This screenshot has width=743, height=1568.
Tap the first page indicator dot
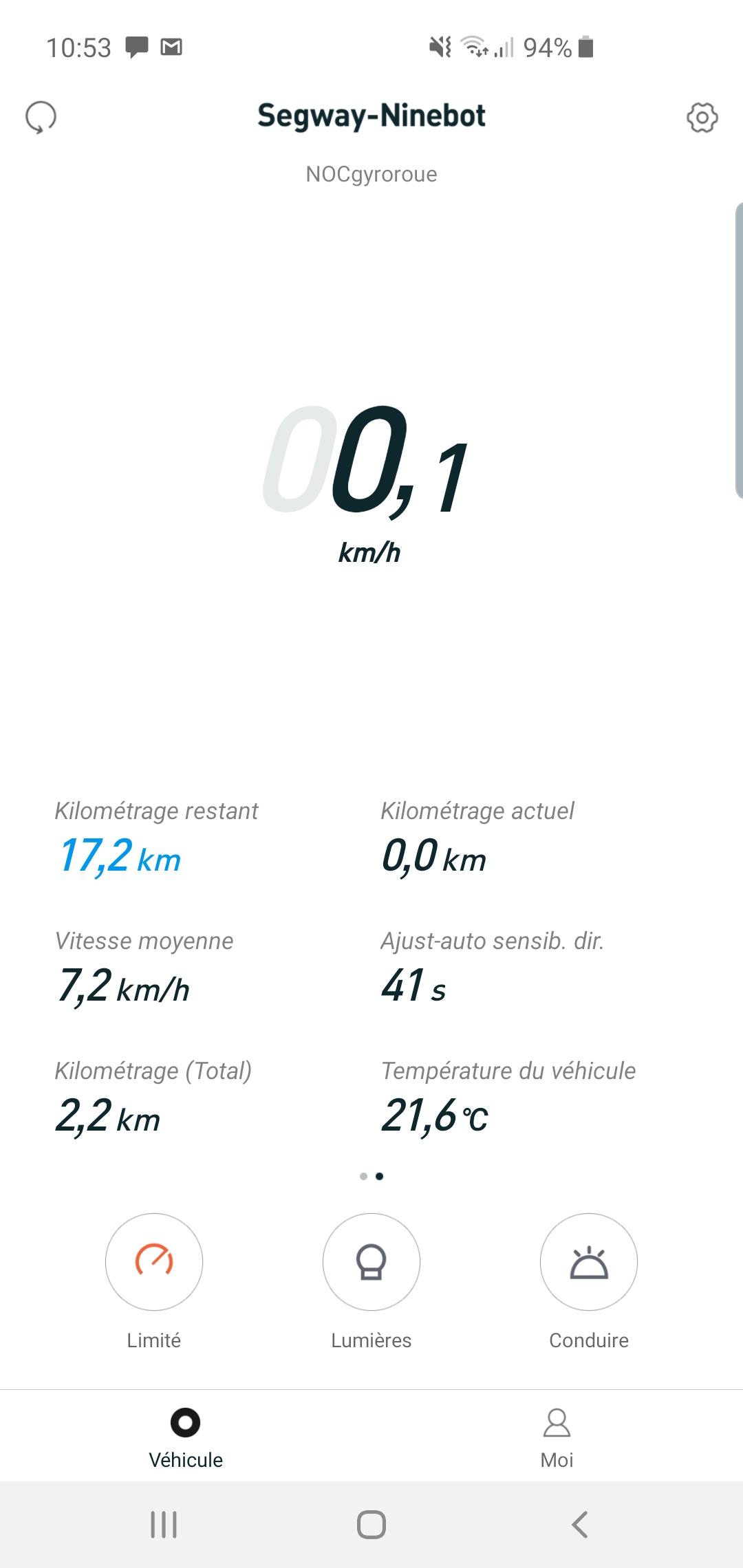point(363,1176)
